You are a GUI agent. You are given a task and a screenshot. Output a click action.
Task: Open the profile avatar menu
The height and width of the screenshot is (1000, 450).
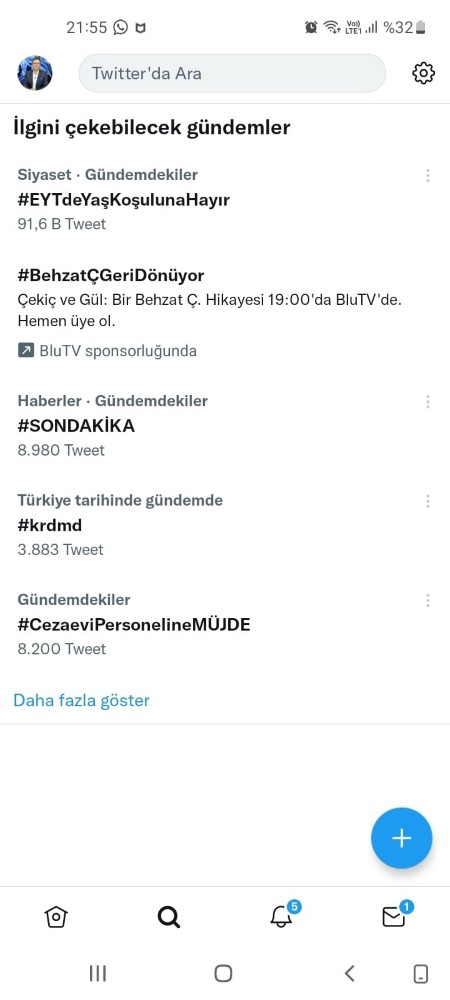[34, 73]
